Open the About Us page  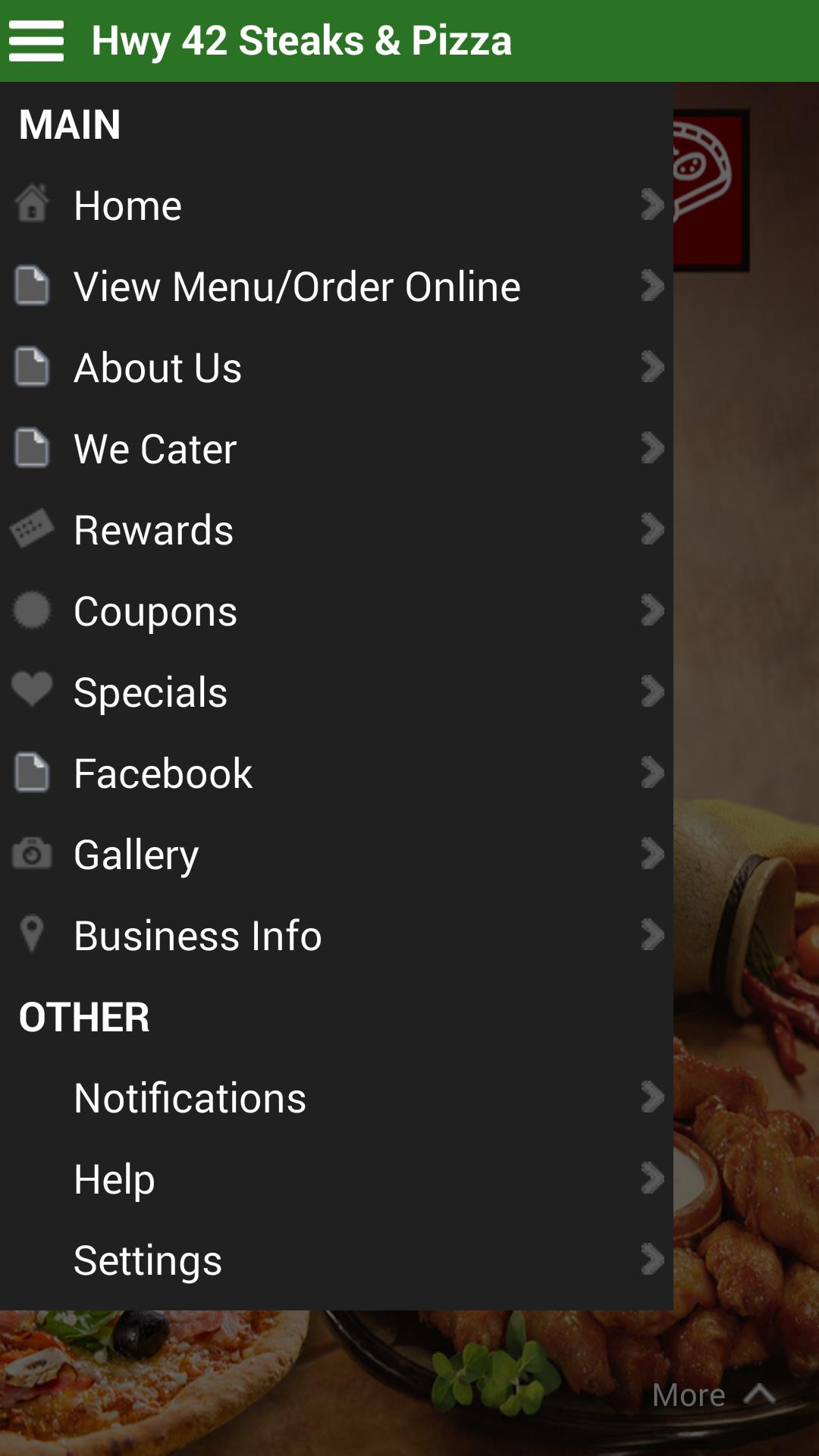click(334, 368)
